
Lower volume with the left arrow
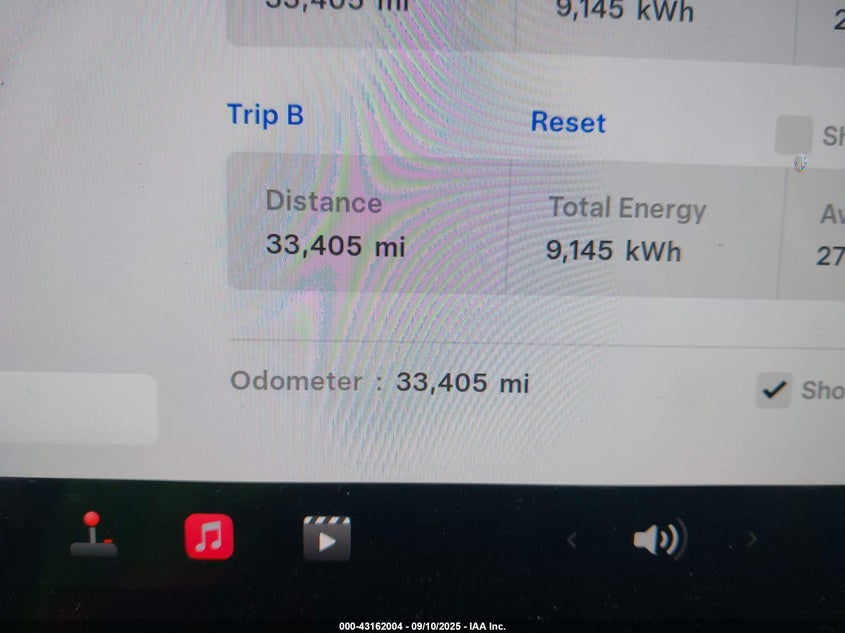[572, 540]
